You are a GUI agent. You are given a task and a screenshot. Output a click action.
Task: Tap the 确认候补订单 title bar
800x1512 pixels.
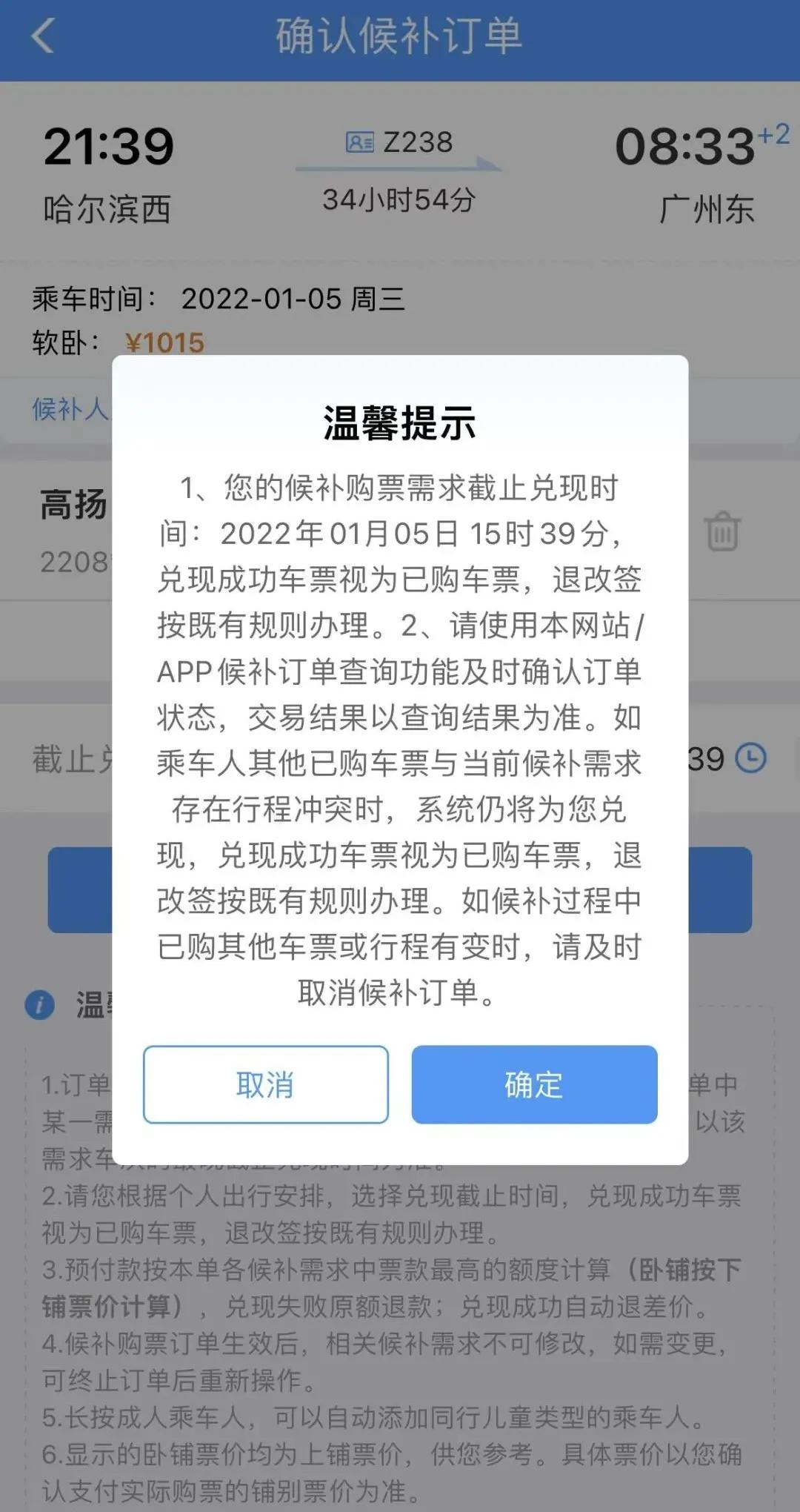click(x=400, y=36)
